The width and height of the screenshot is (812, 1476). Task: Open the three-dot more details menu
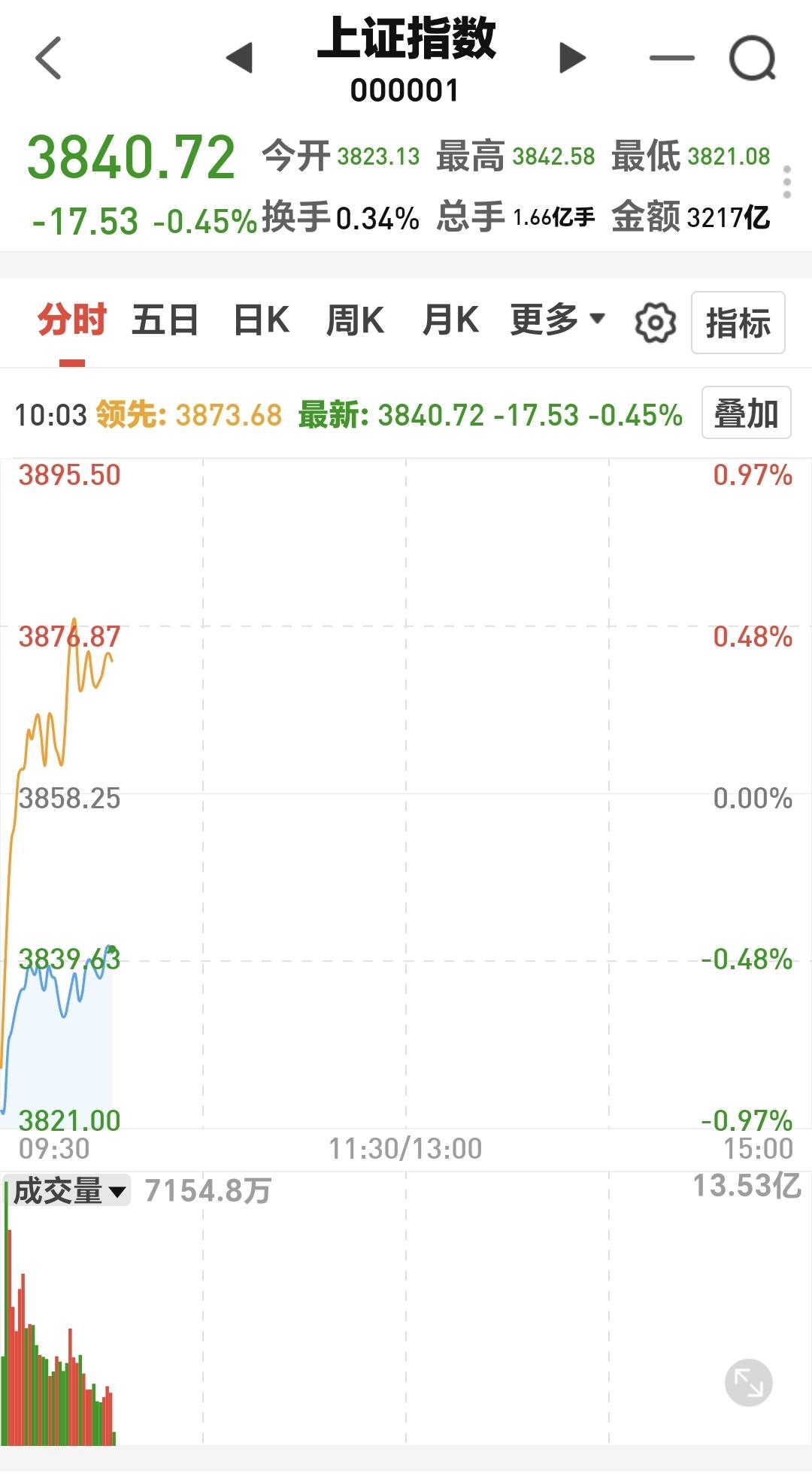[787, 182]
